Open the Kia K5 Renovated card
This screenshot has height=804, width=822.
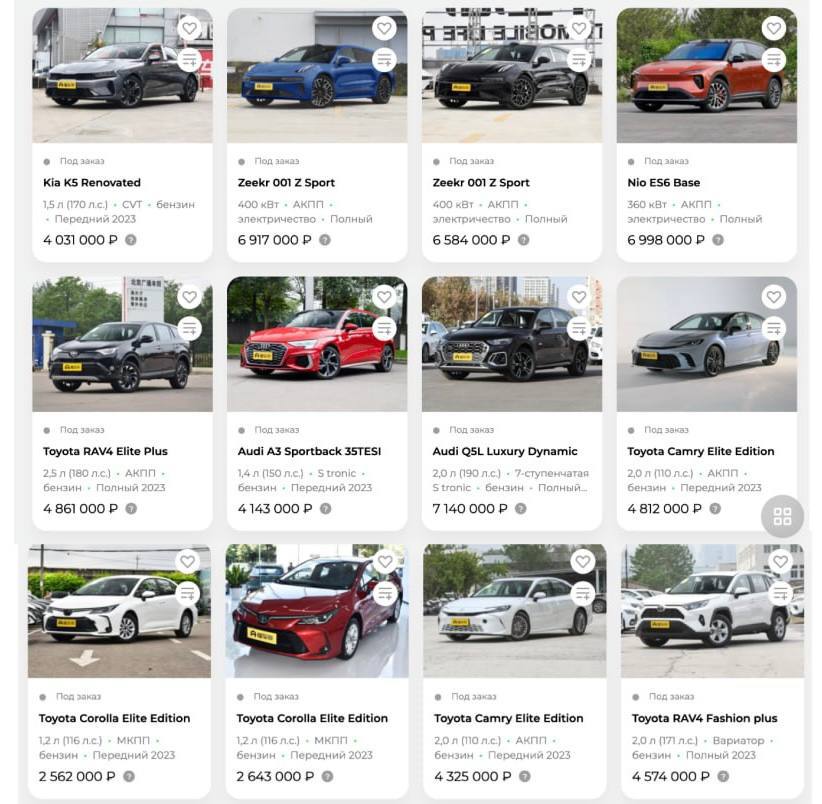coord(92,183)
